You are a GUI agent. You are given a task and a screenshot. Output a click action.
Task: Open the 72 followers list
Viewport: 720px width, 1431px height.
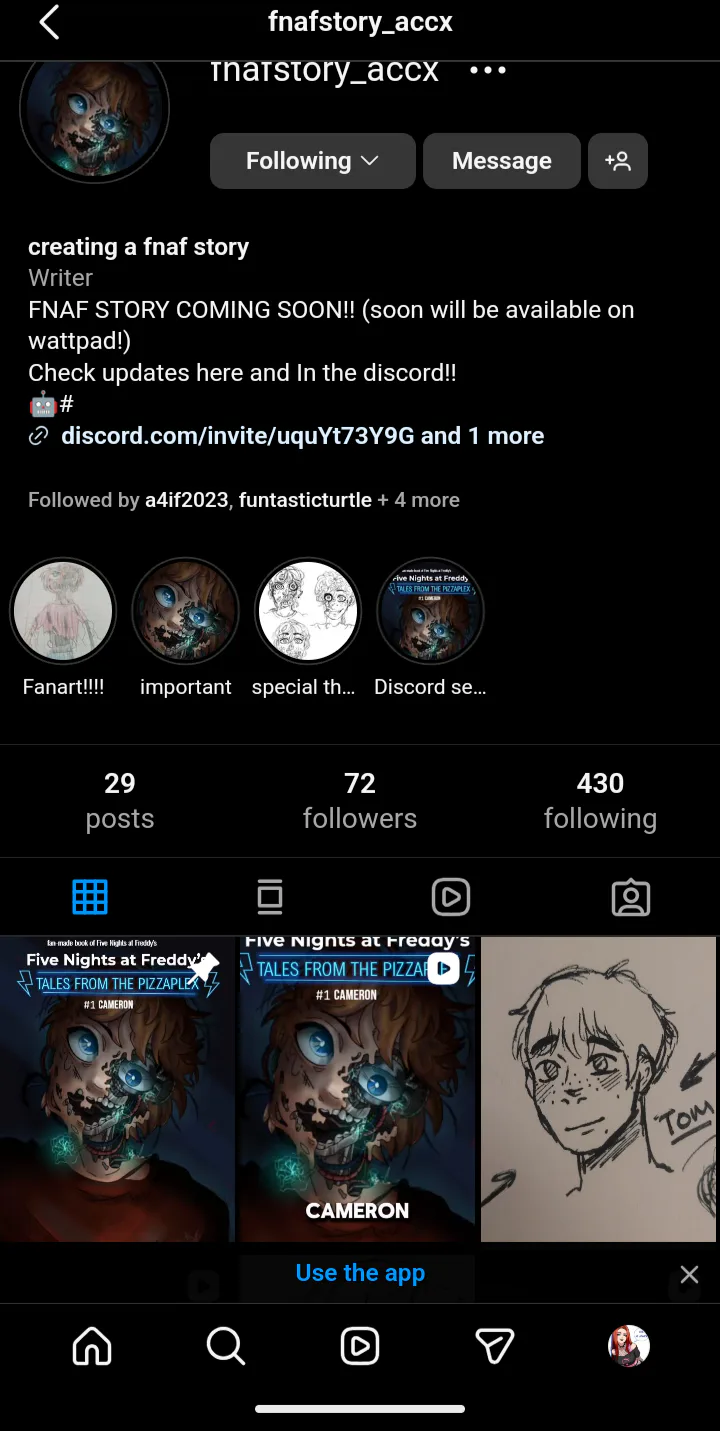(360, 800)
